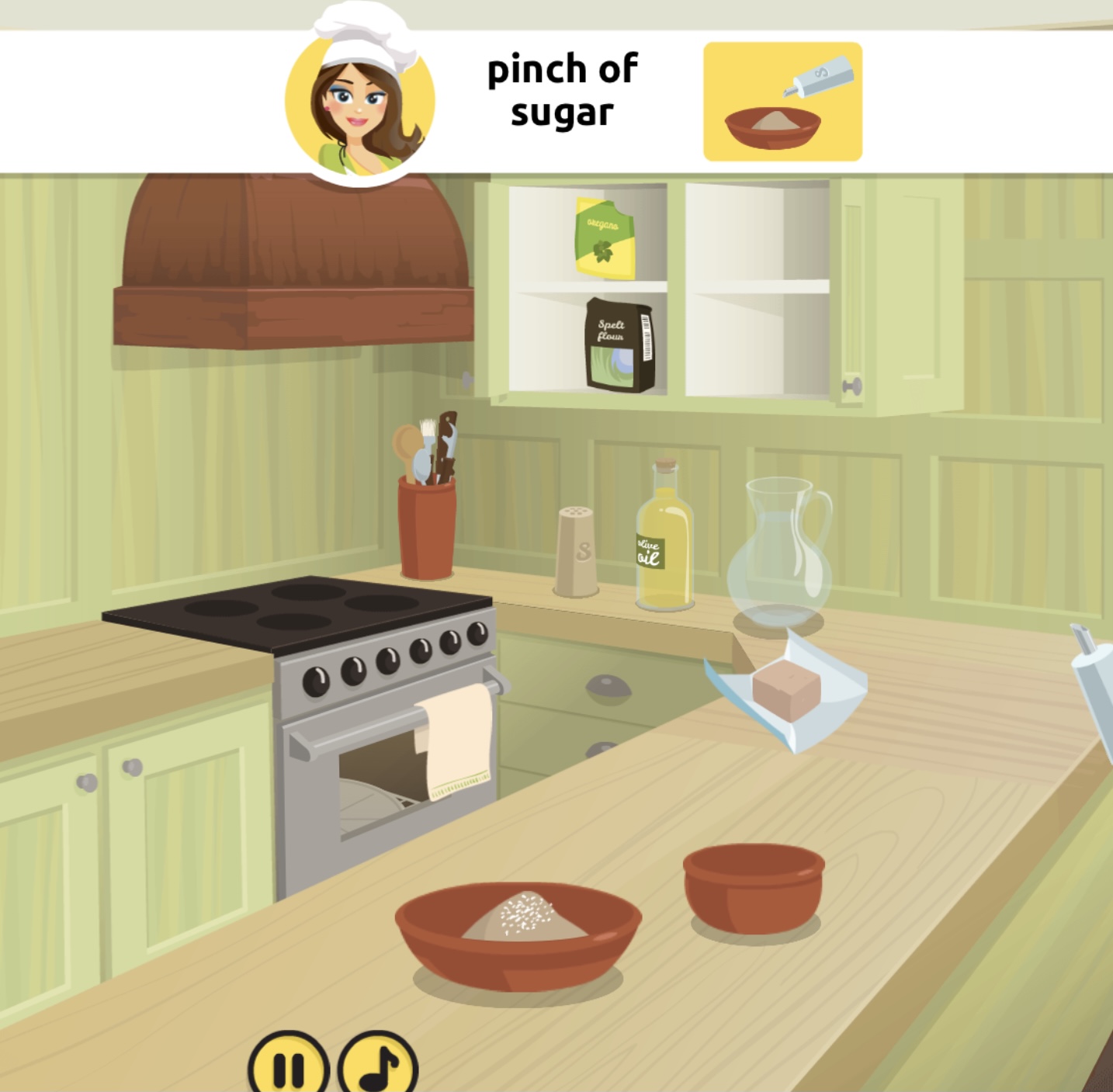Toggle the music note sound button
This screenshot has height=1092, width=1113.
[x=378, y=1067]
